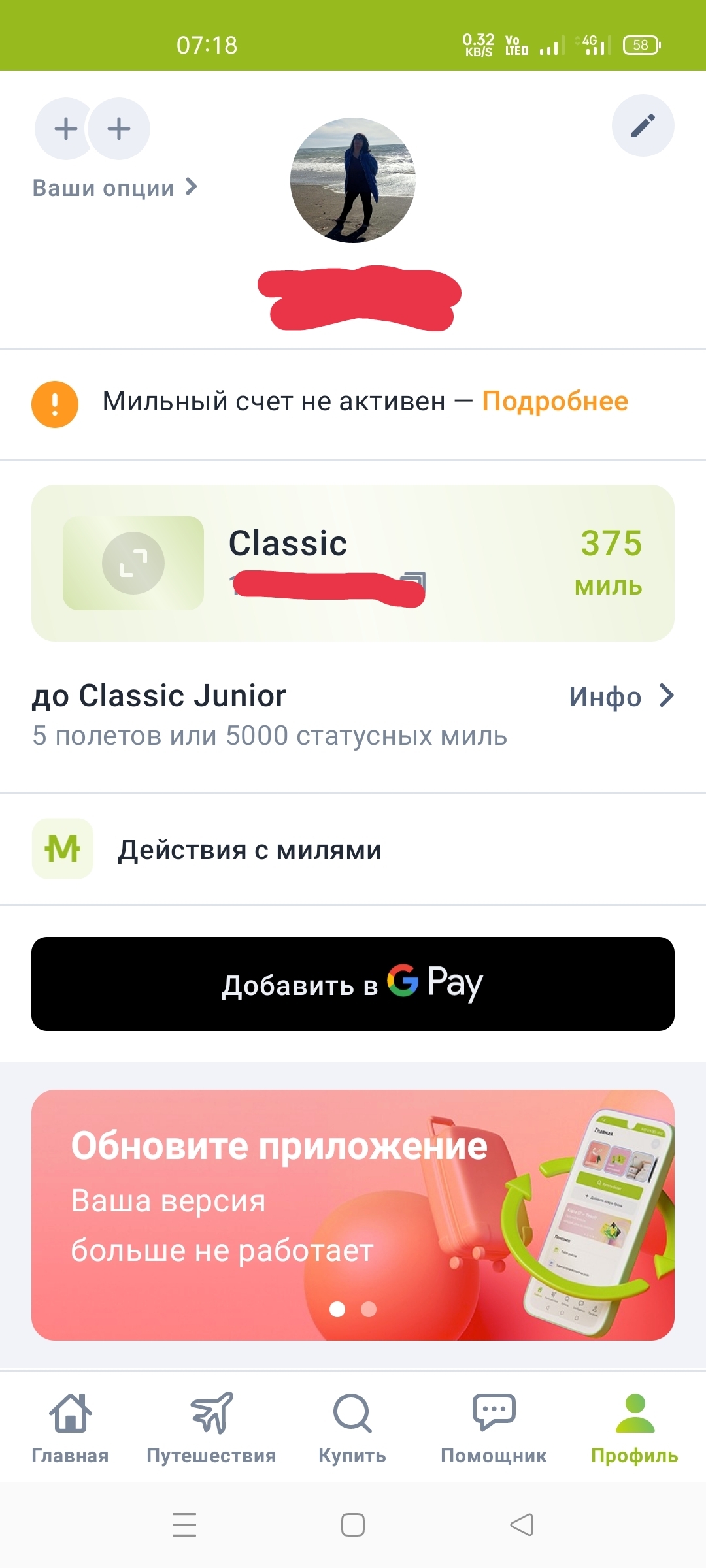Select the Профиль tab
Viewport: 706px width, 1568px height.
635,1428
